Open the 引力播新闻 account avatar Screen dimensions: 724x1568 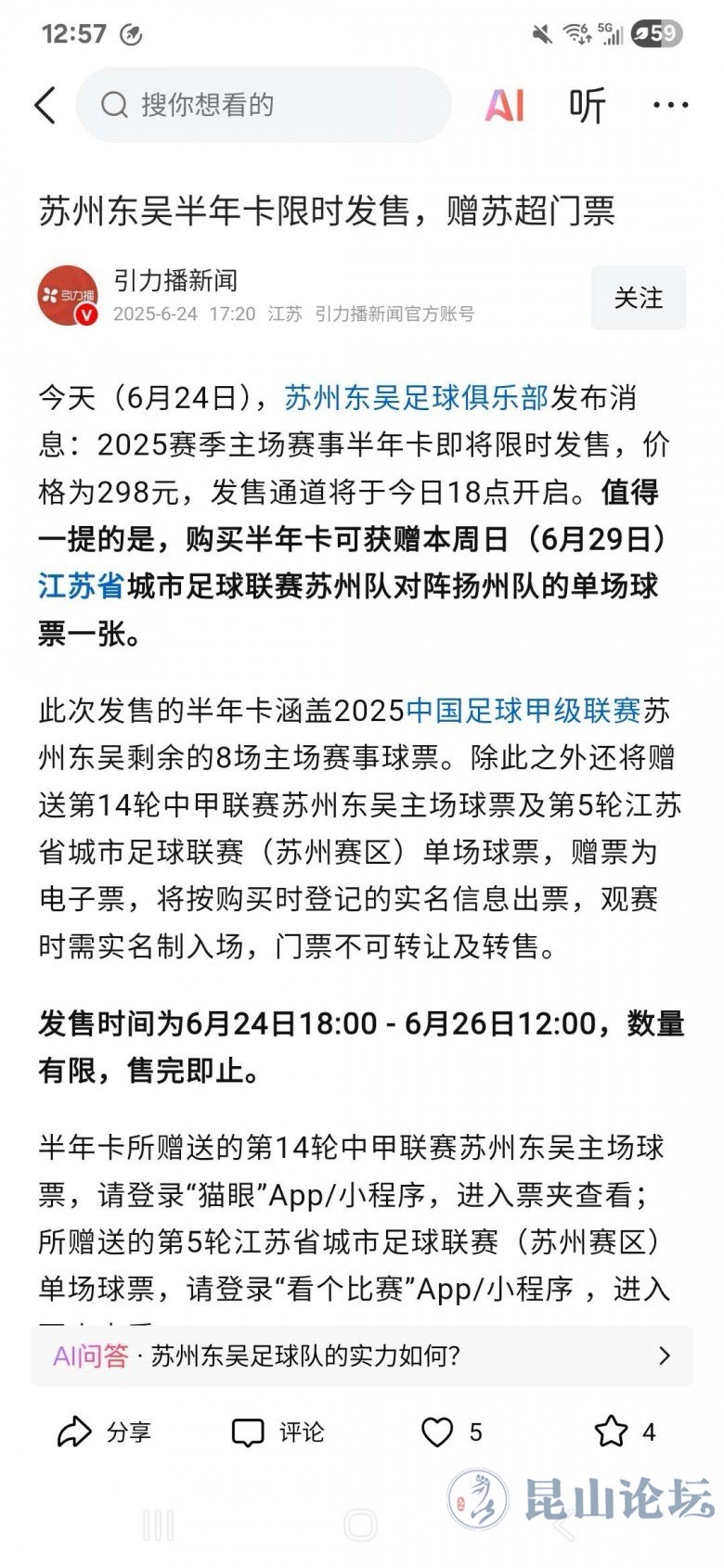click(68, 296)
